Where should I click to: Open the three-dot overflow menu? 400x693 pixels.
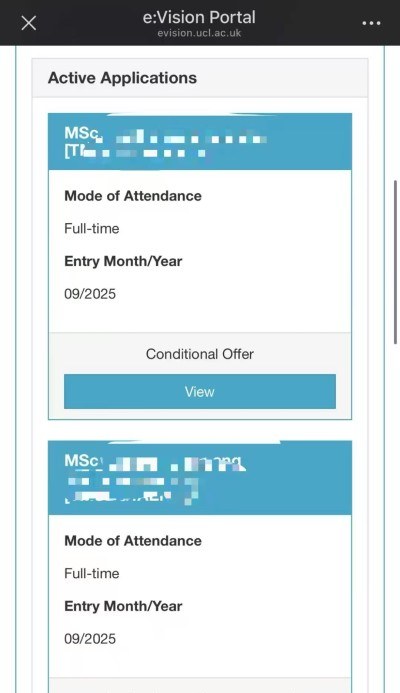pos(371,23)
